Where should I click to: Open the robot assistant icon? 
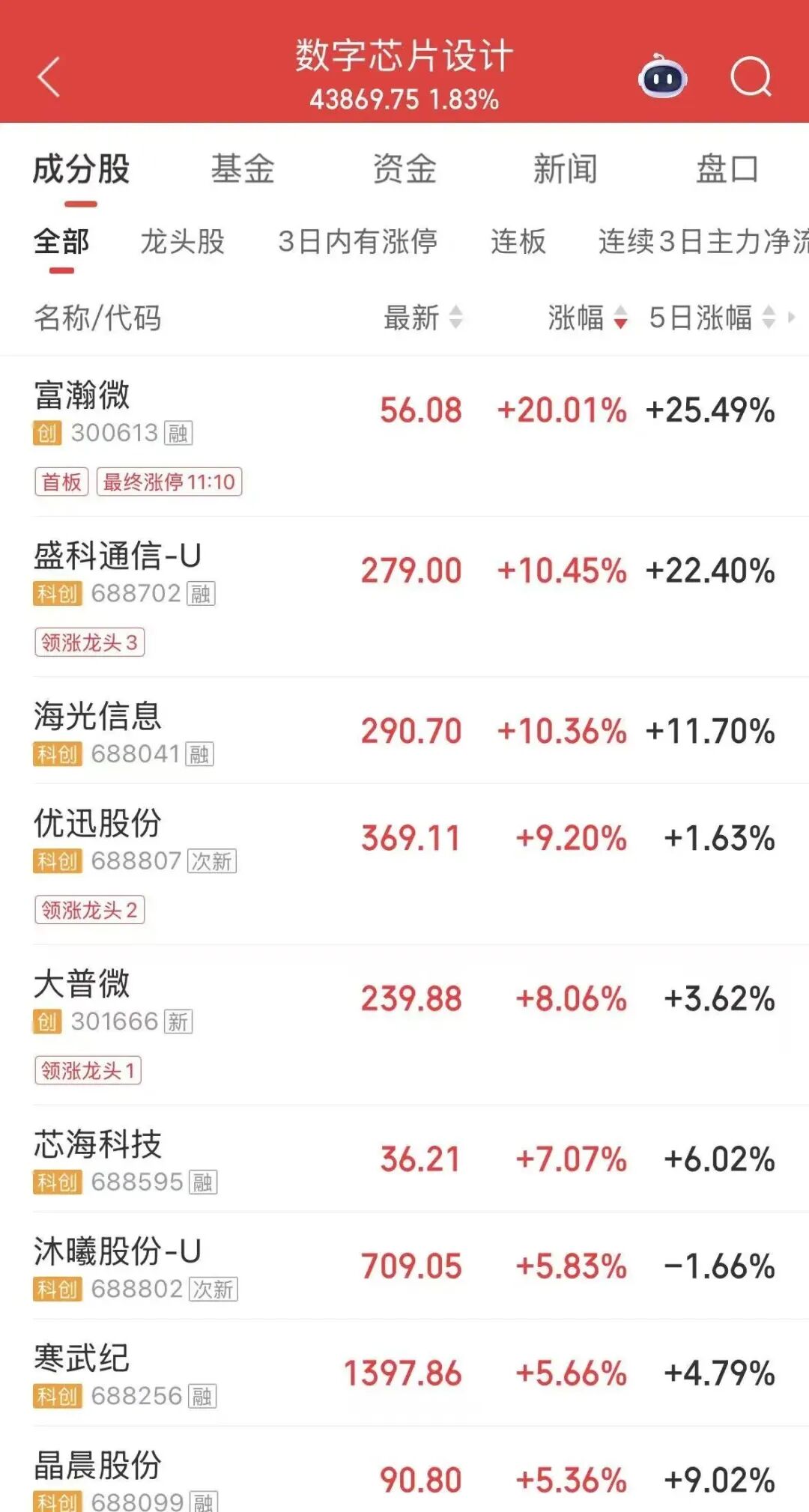(x=662, y=77)
